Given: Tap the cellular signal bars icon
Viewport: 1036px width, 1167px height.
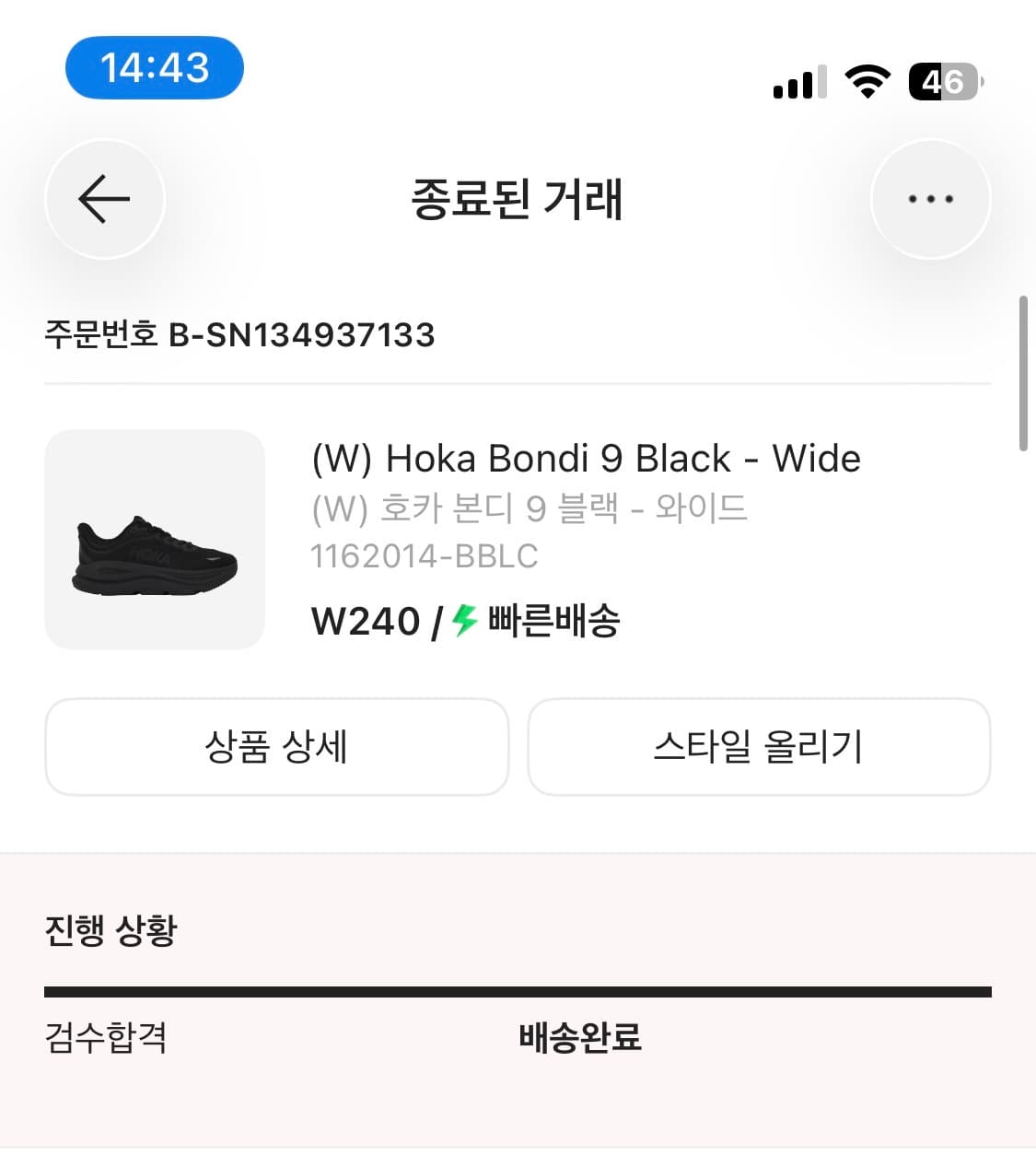Looking at the screenshot, I should point(797,82).
